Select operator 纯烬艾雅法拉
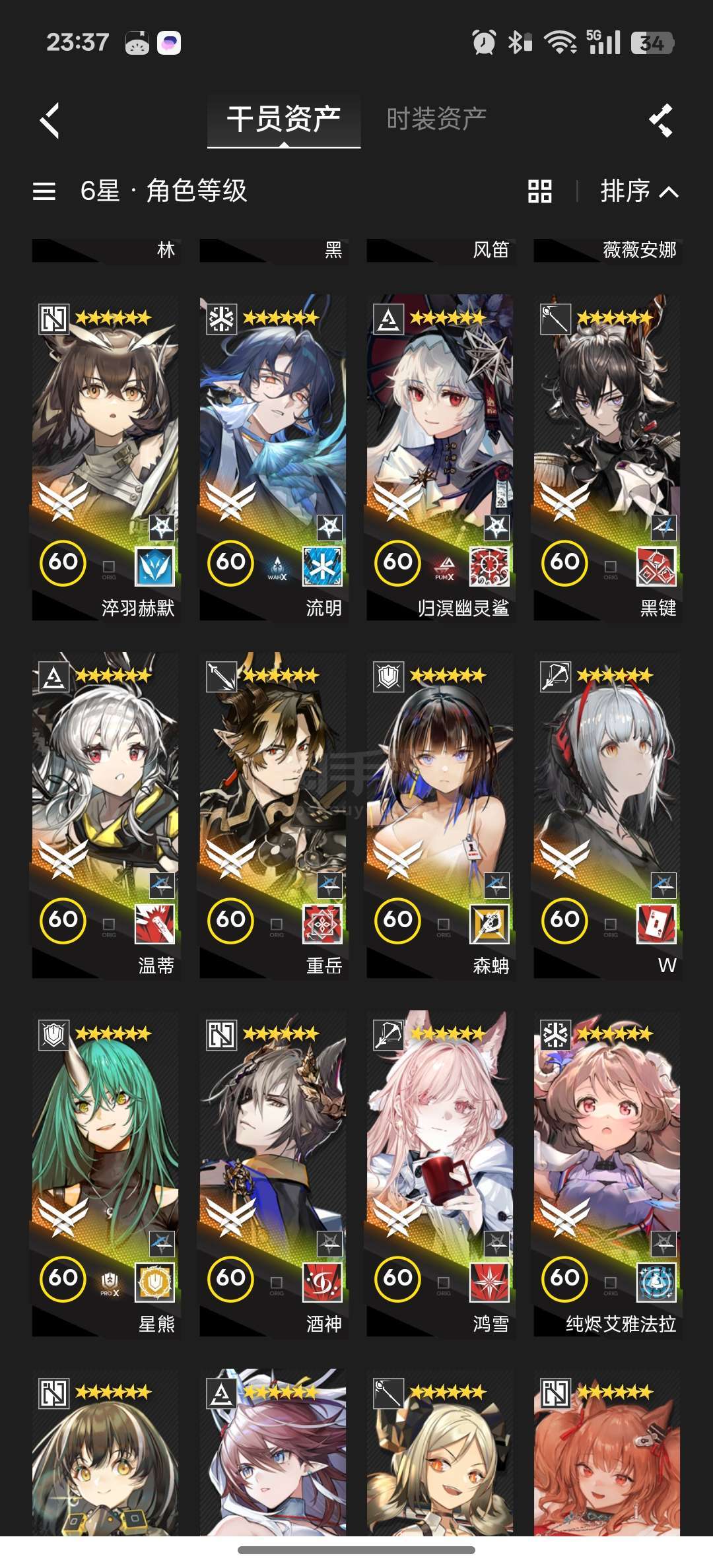The width and height of the screenshot is (713, 1568). [x=607, y=1173]
